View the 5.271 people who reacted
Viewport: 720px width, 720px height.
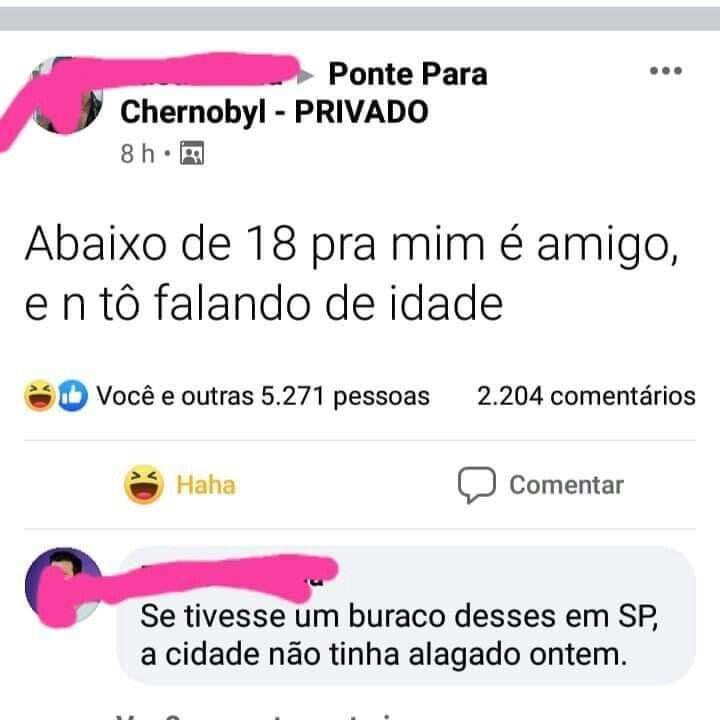262,396
